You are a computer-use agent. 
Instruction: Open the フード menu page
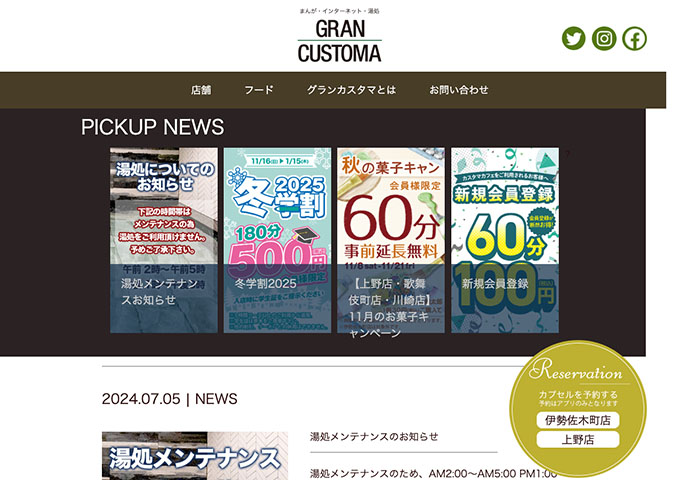pyautogui.click(x=259, y=90)
